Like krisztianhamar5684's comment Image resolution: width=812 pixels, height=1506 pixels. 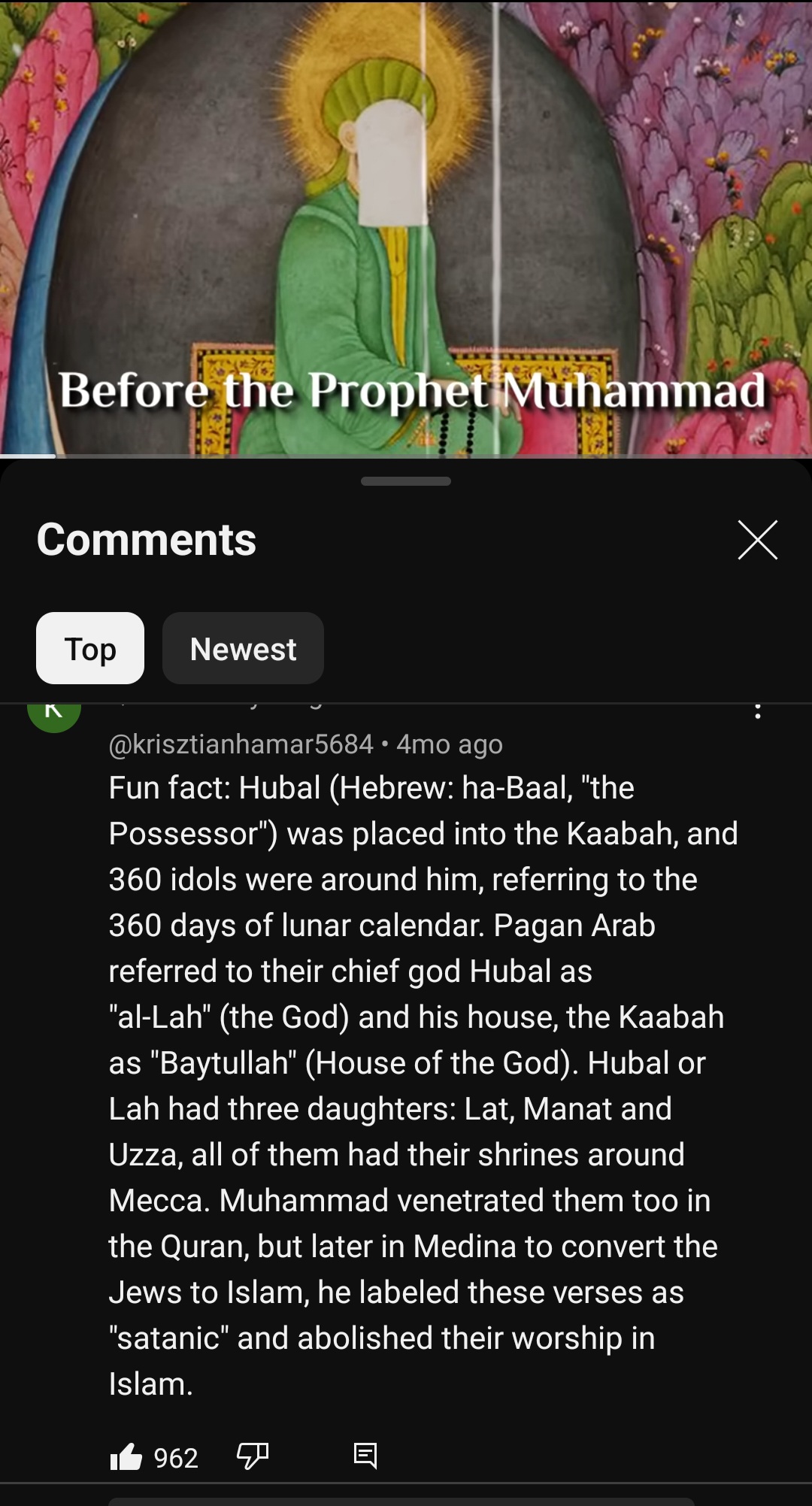(x=126, y=1457)
